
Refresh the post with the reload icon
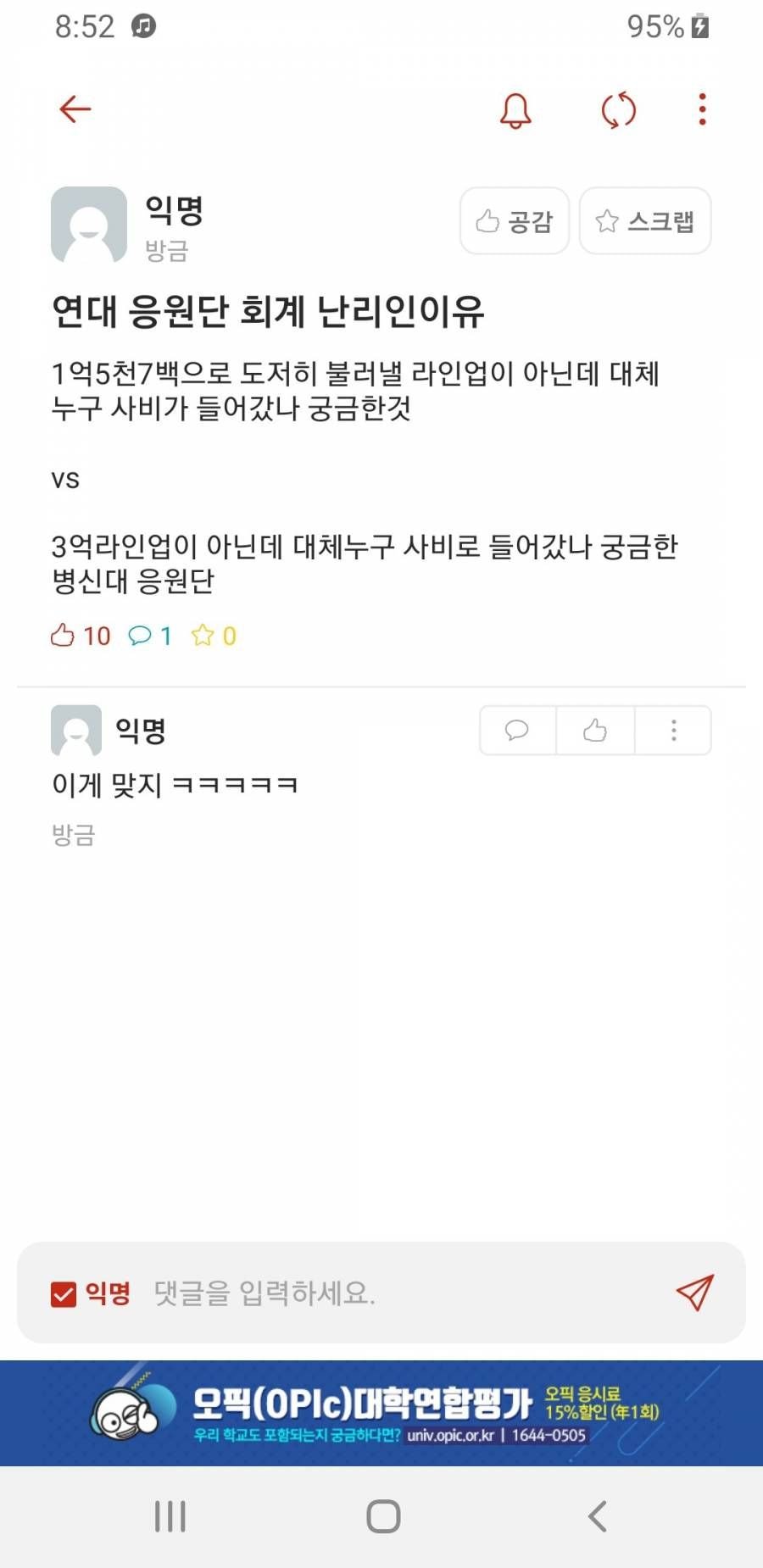click(618, 110)
